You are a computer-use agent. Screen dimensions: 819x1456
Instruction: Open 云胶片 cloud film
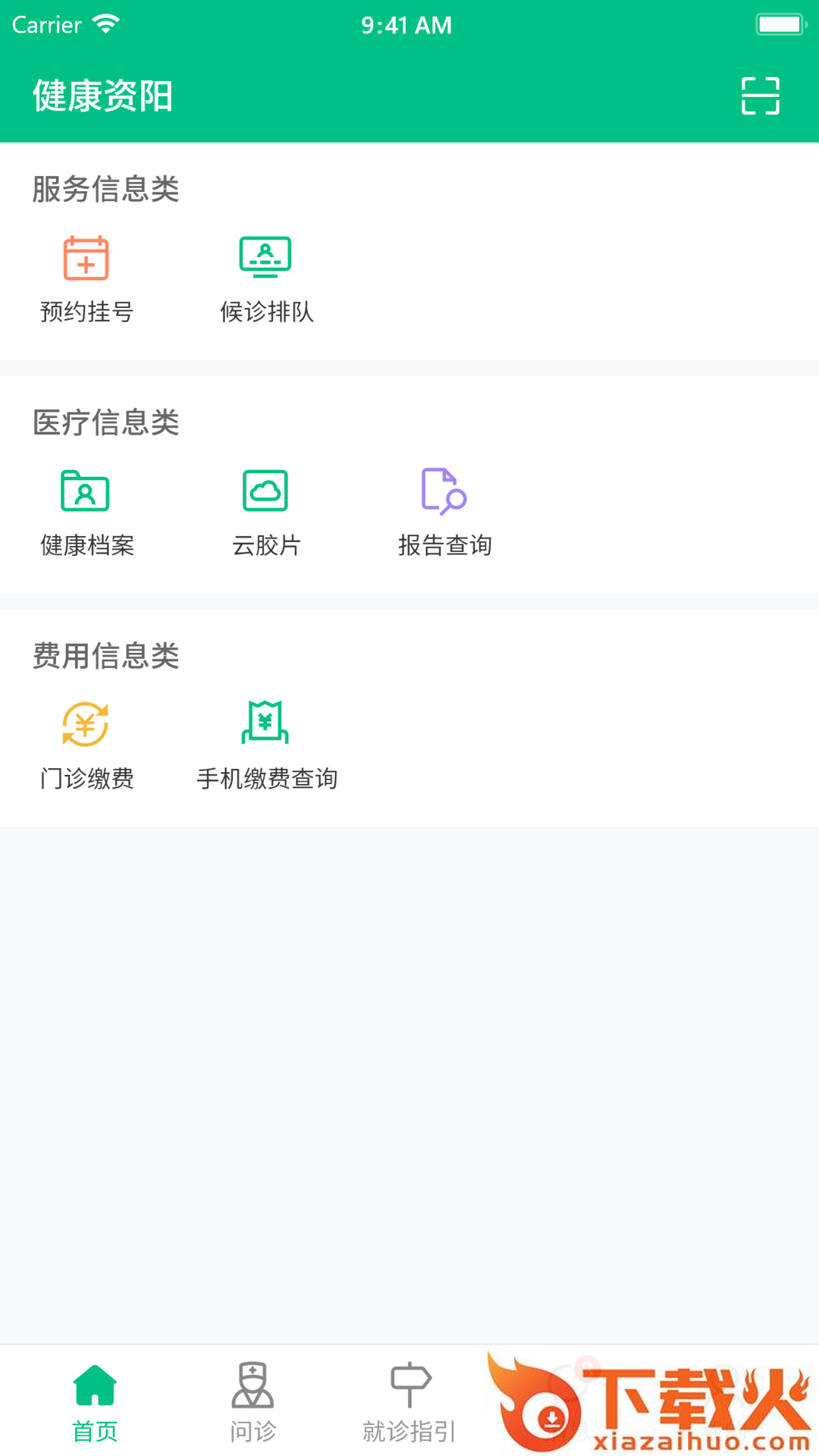pyautogui.click(x=266, y=513)
